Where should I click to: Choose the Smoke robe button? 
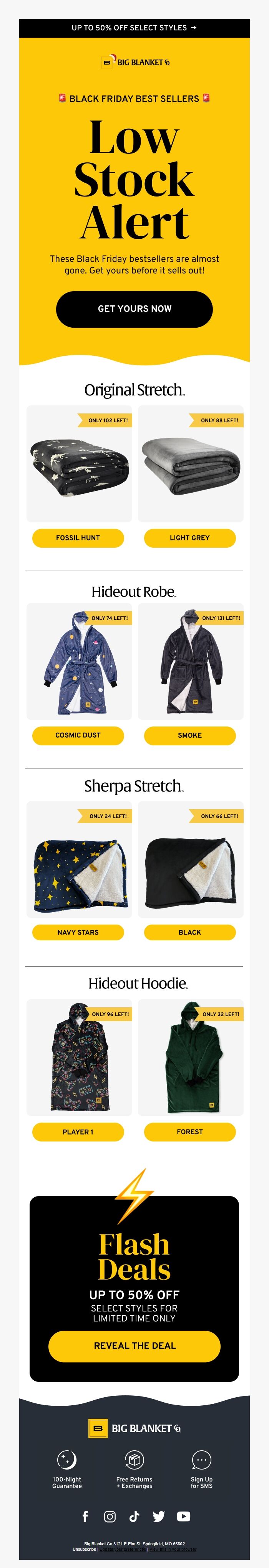pos(189,735)
